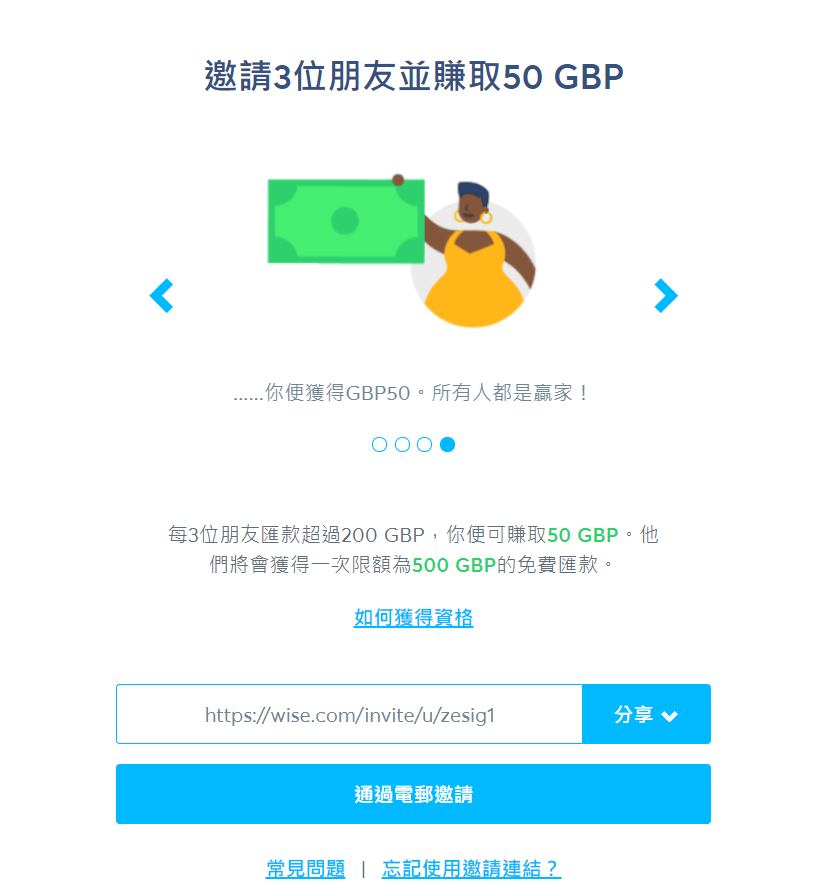The width and height of the screenshot is (824, 887).
Task: Open the 常見問題 FAQ link
Action: point(305,868)
